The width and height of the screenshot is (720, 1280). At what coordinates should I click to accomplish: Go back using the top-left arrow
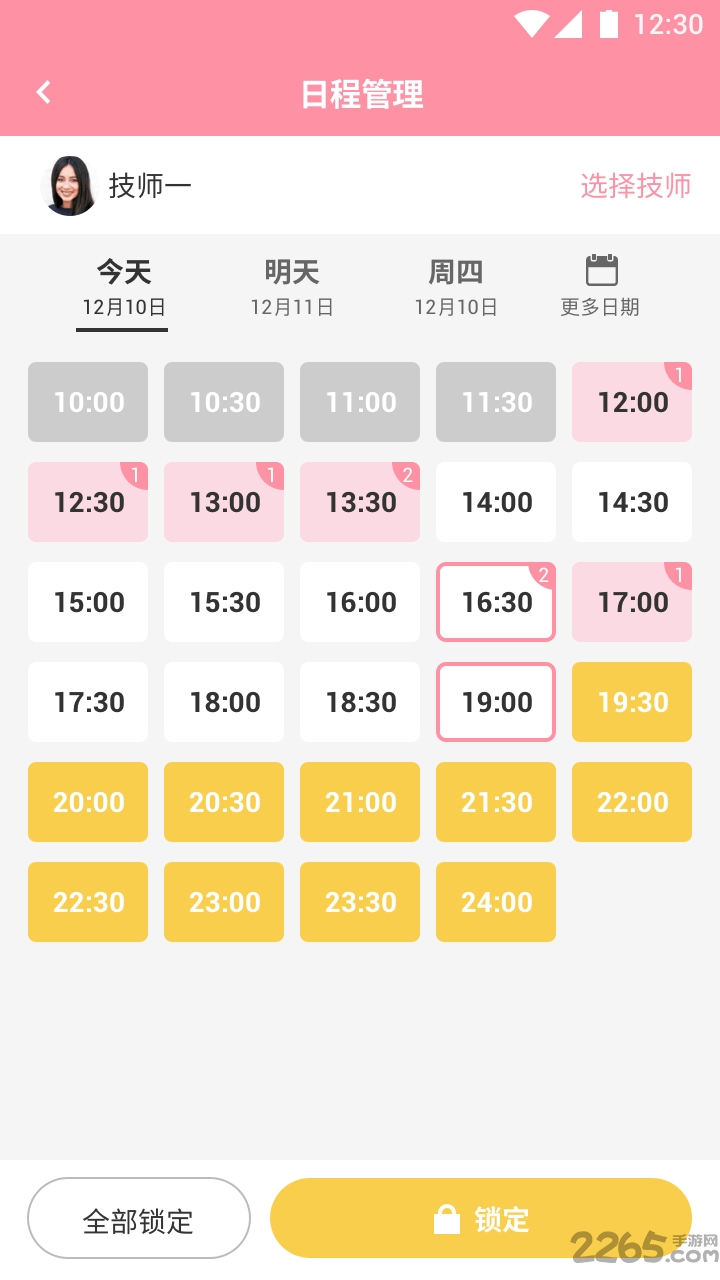[x=43, y=93]
